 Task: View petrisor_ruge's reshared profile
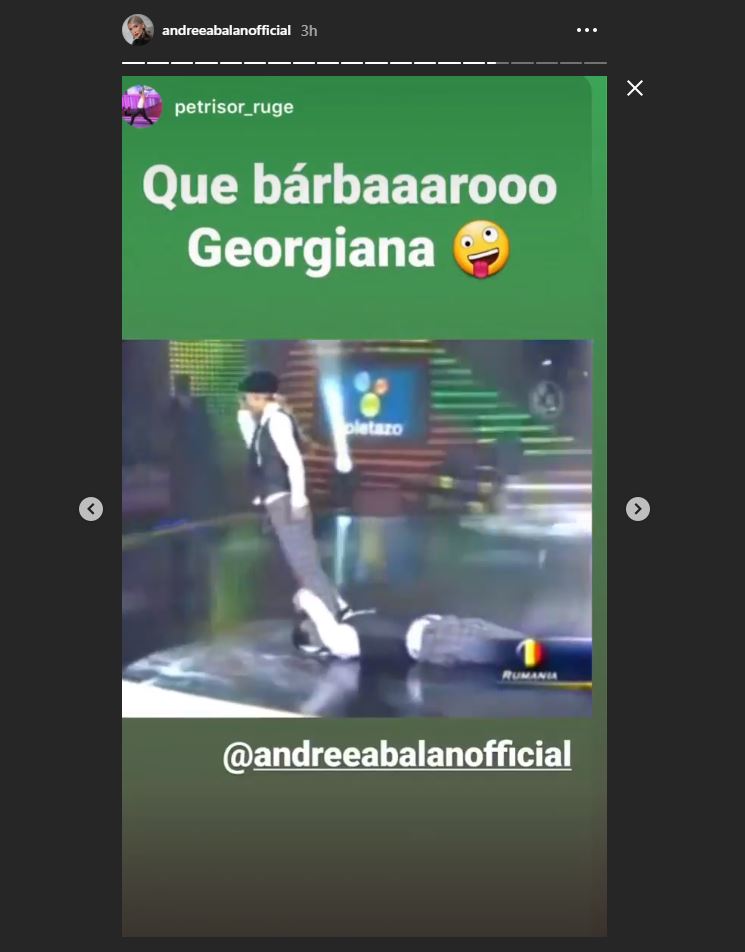[233, 107]
